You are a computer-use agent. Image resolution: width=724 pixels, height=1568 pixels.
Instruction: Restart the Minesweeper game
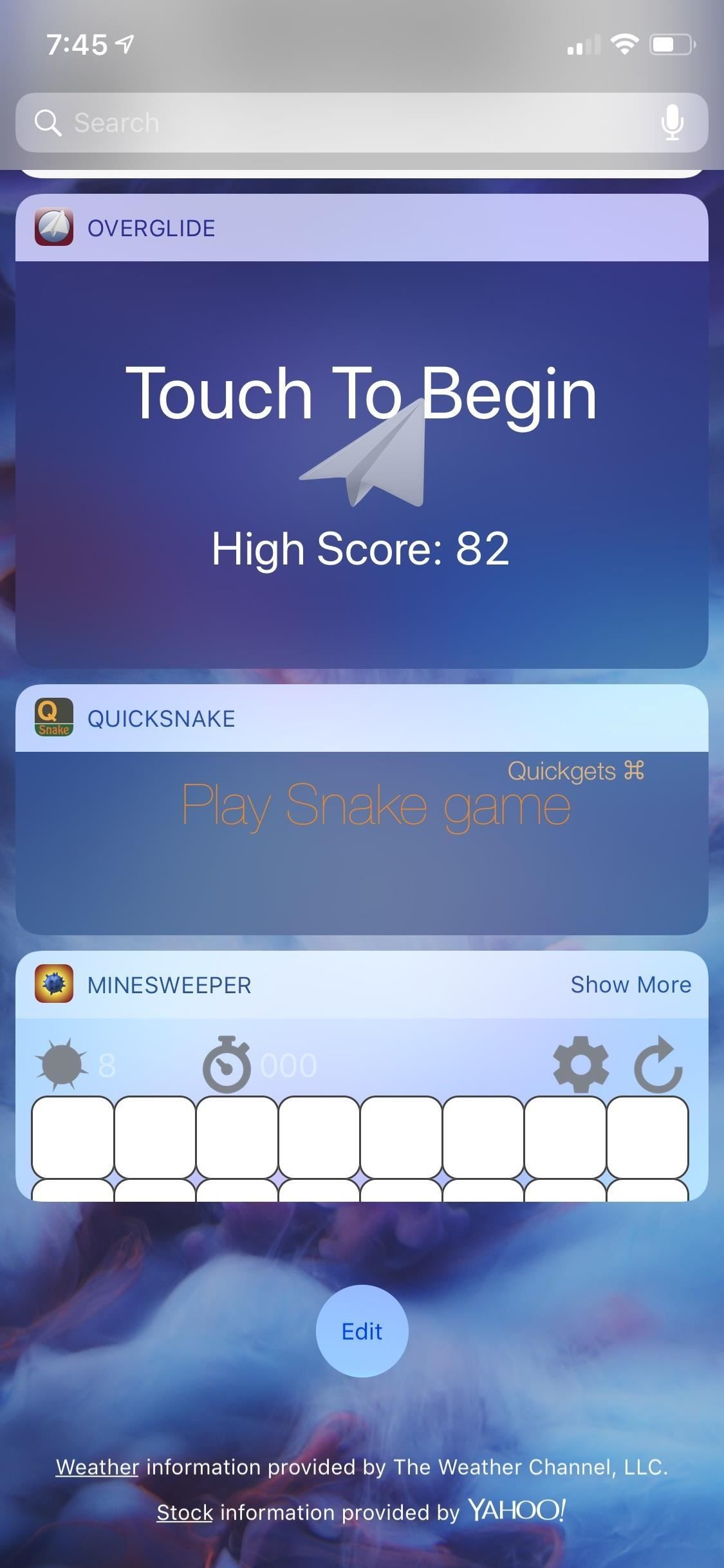pyautogui.click(x=658, y=1065)
